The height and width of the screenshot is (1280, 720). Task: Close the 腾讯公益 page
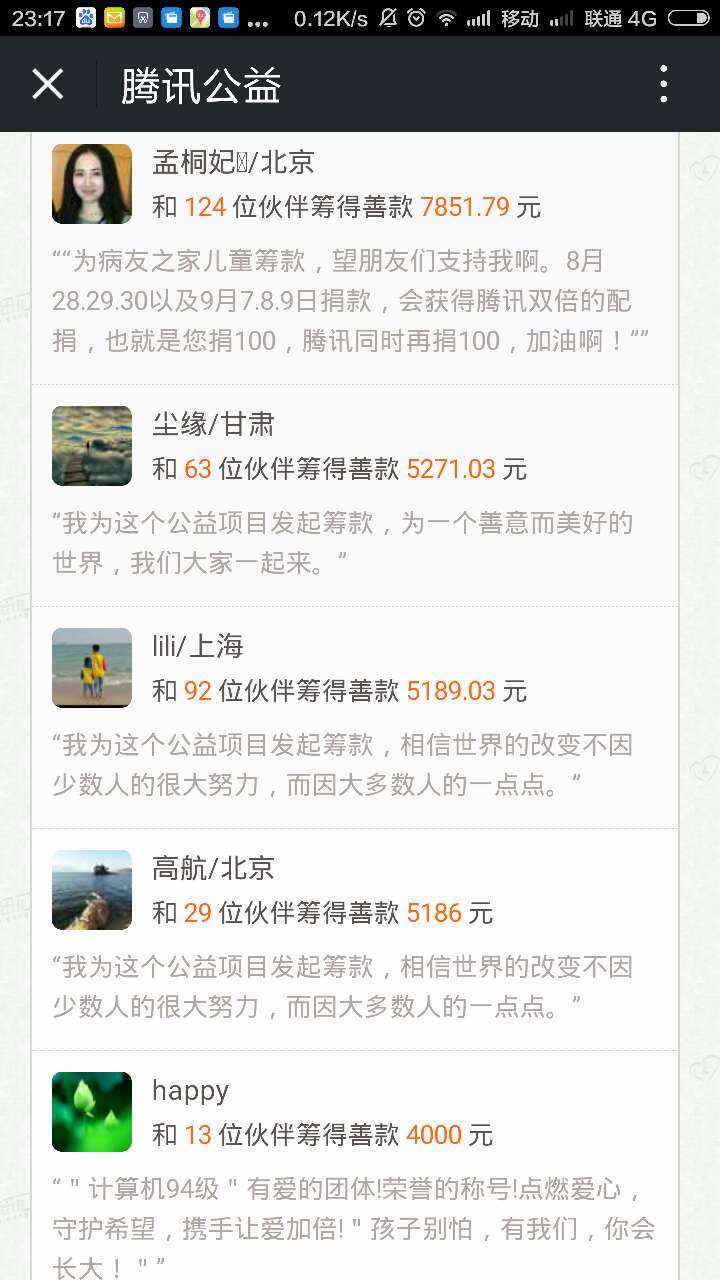(x=47, y=85)
